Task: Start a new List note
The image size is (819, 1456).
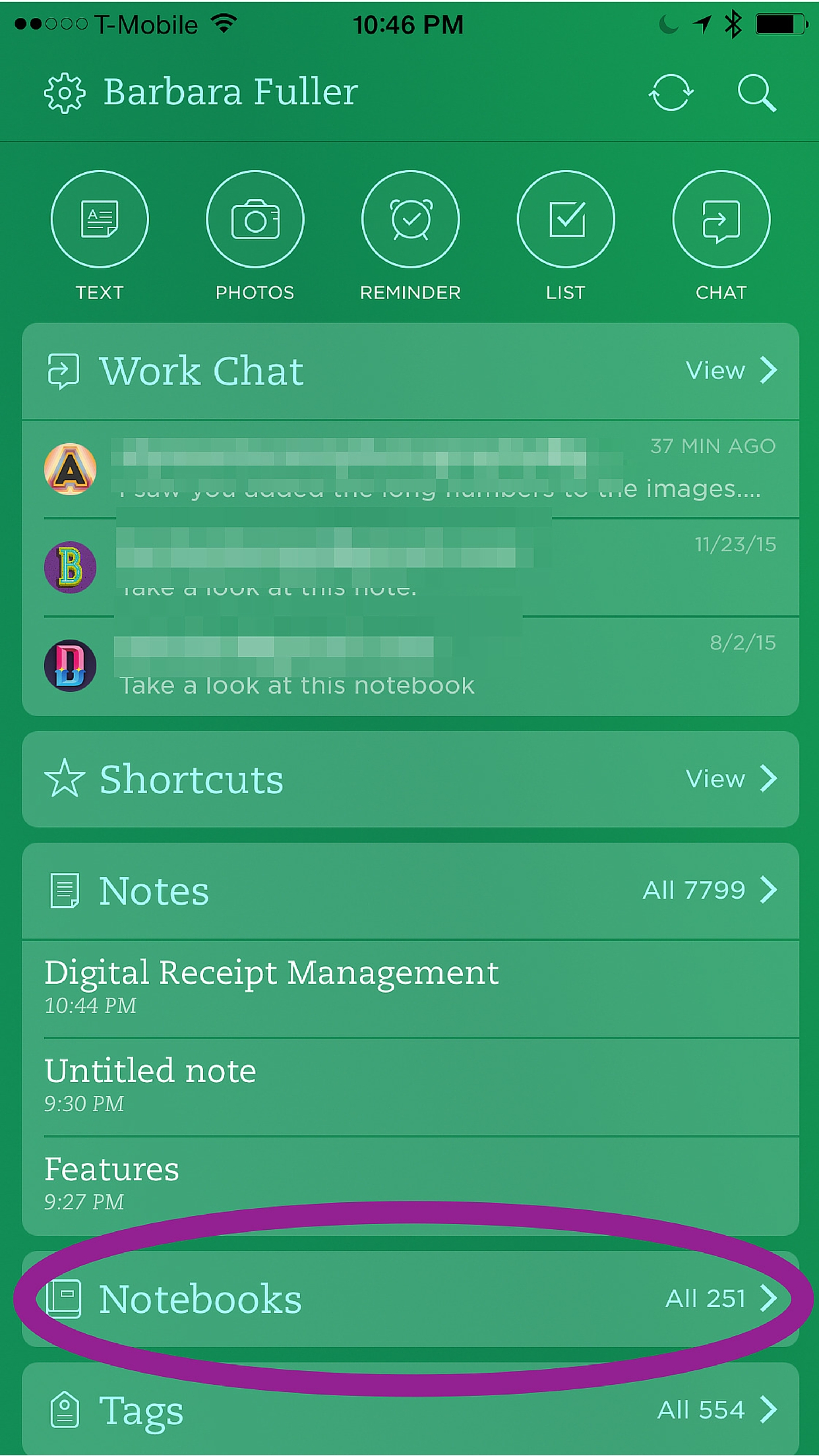Action: 566,236
